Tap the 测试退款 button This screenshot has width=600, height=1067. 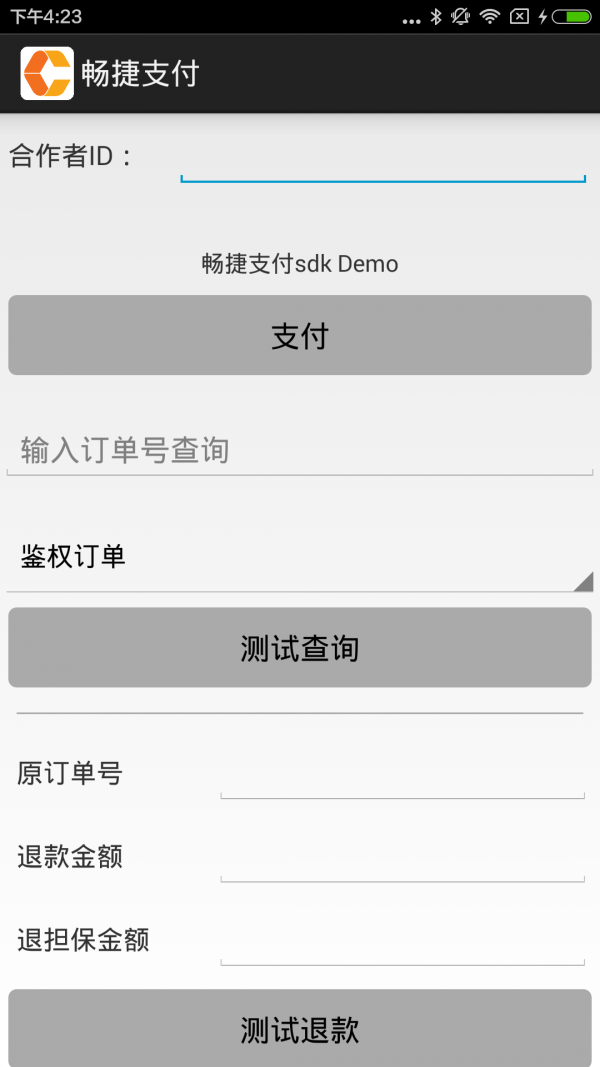[300, 1029]
